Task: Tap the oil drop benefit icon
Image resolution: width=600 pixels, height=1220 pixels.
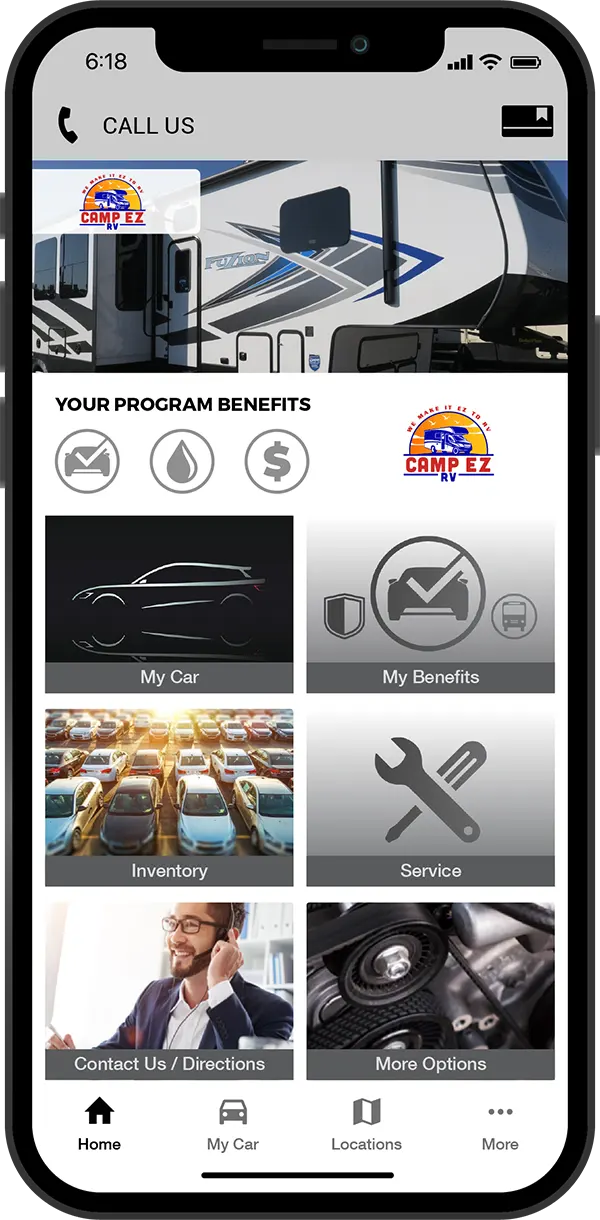Action: tap(182, 461)
